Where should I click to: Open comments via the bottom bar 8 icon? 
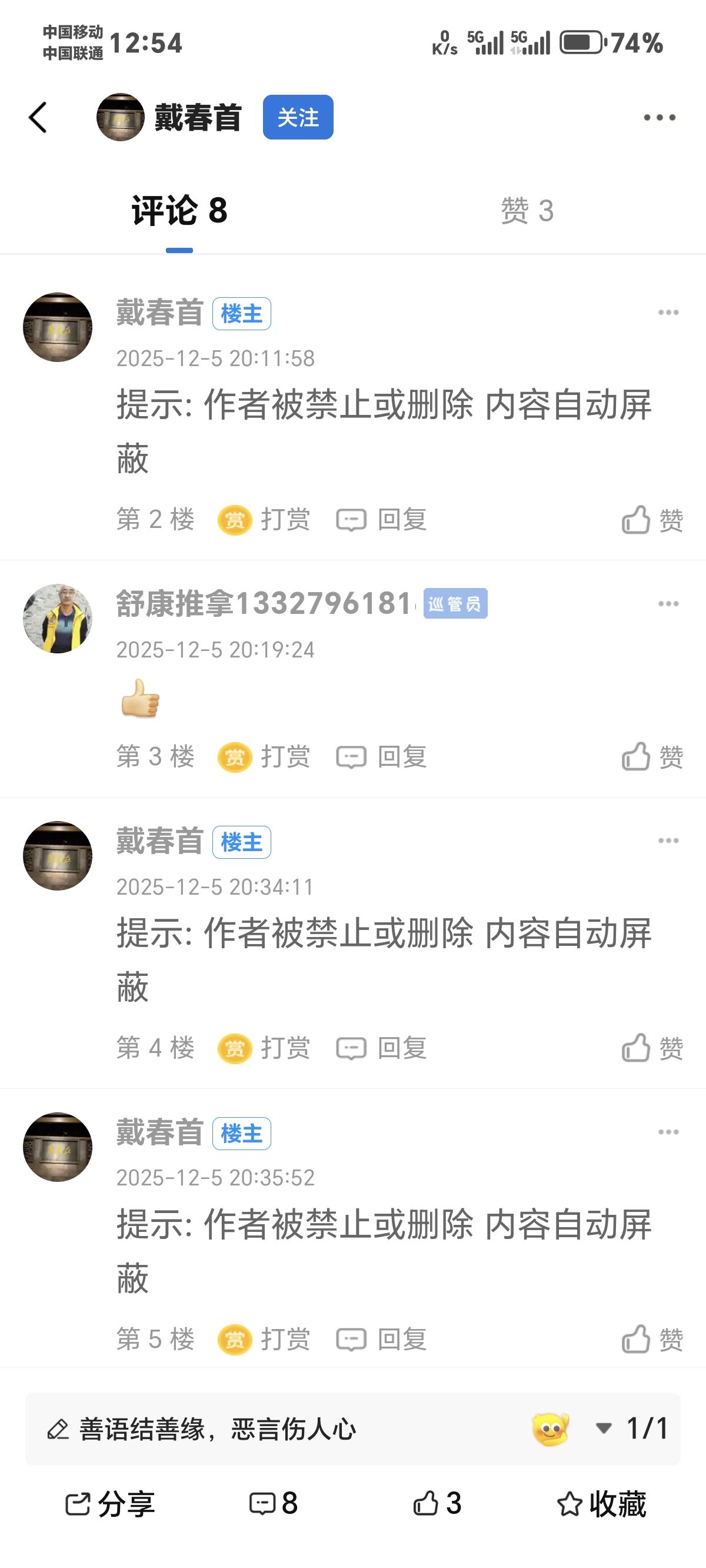click(273, 1504)
